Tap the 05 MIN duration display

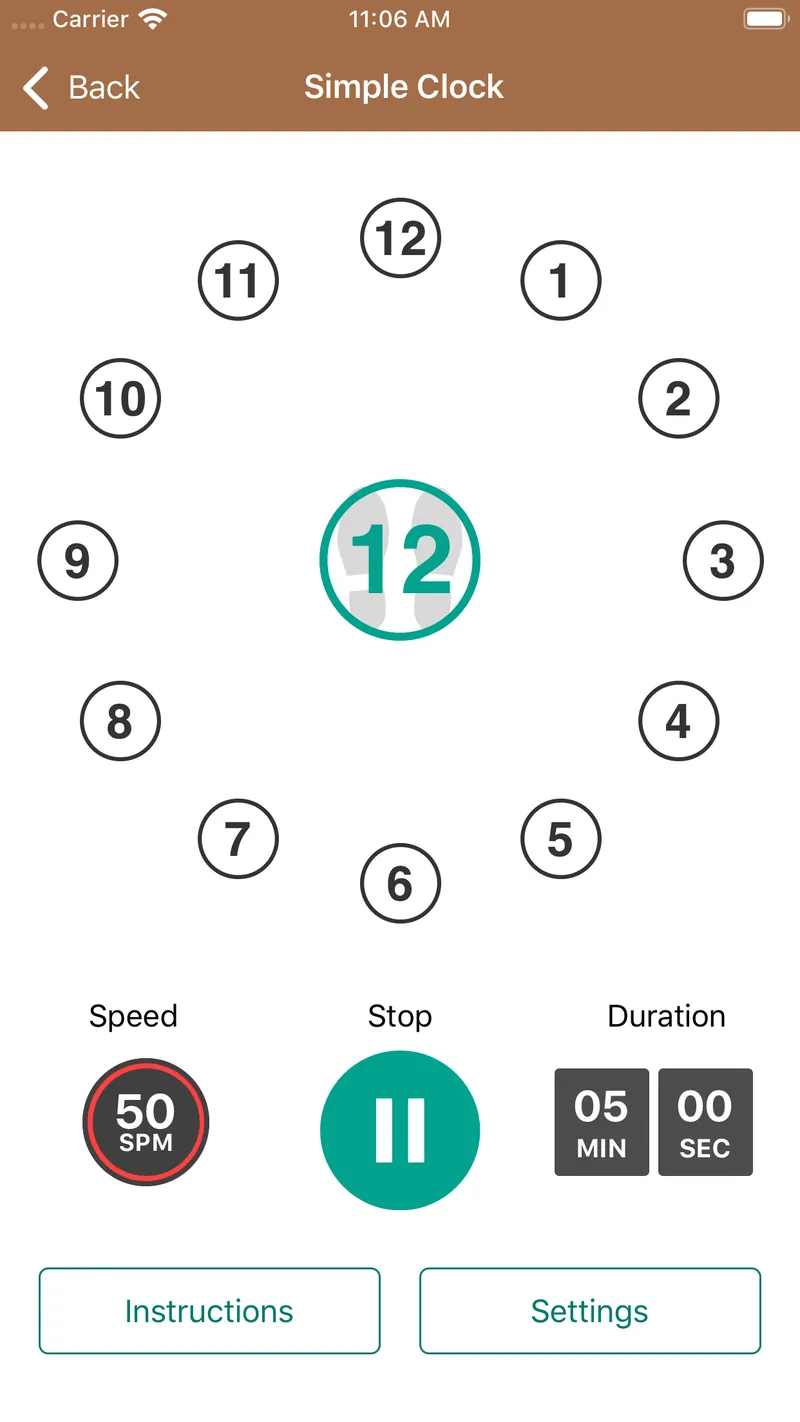point(601,1122)
